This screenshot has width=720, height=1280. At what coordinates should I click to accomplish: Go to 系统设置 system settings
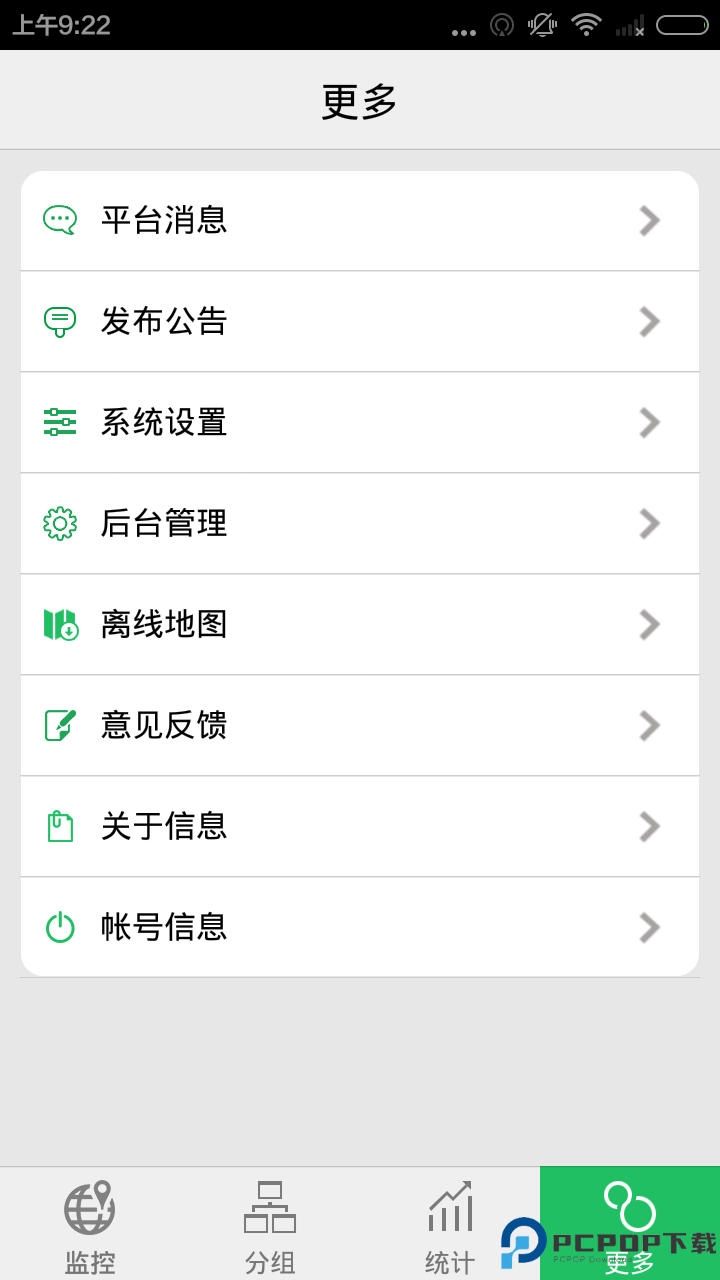tap(360, 422)
